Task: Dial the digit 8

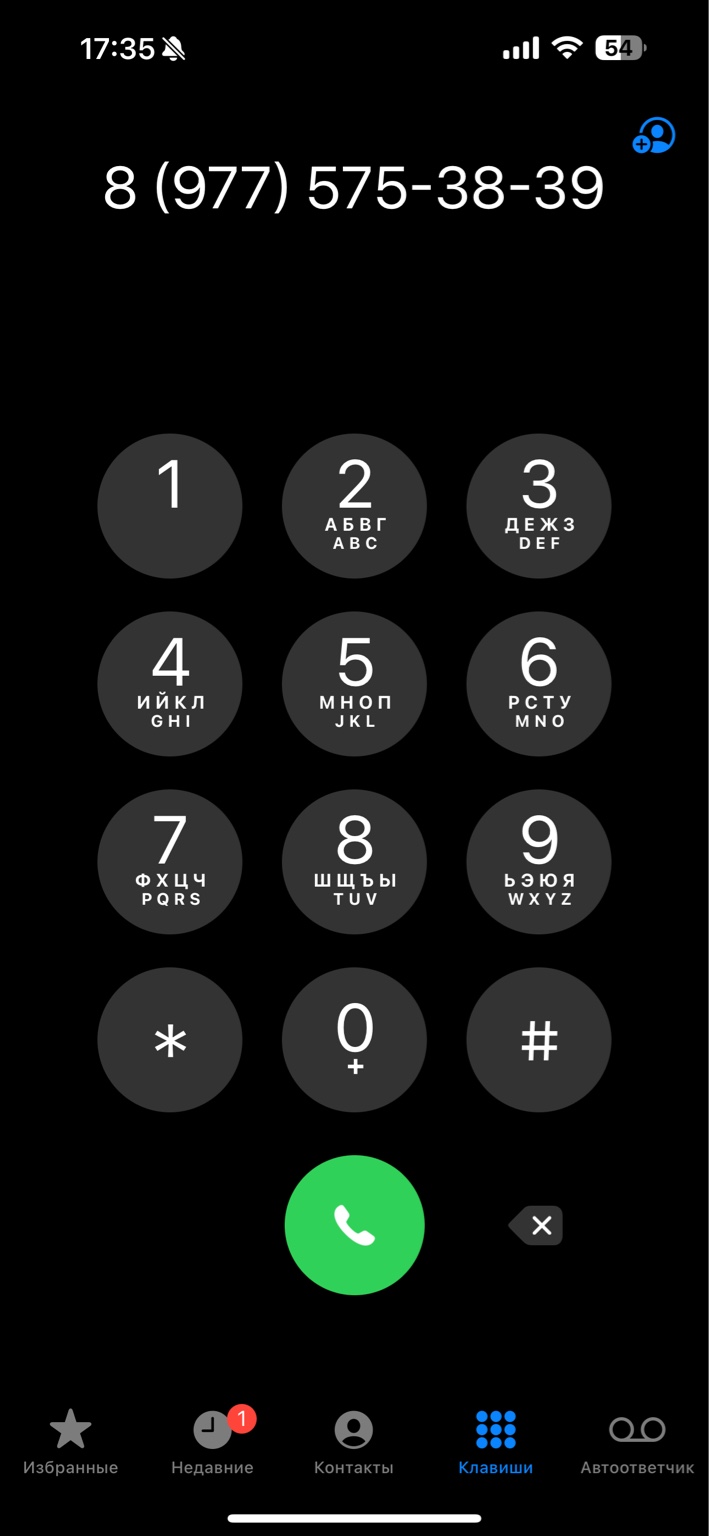Action: click(x=354, y=862)
